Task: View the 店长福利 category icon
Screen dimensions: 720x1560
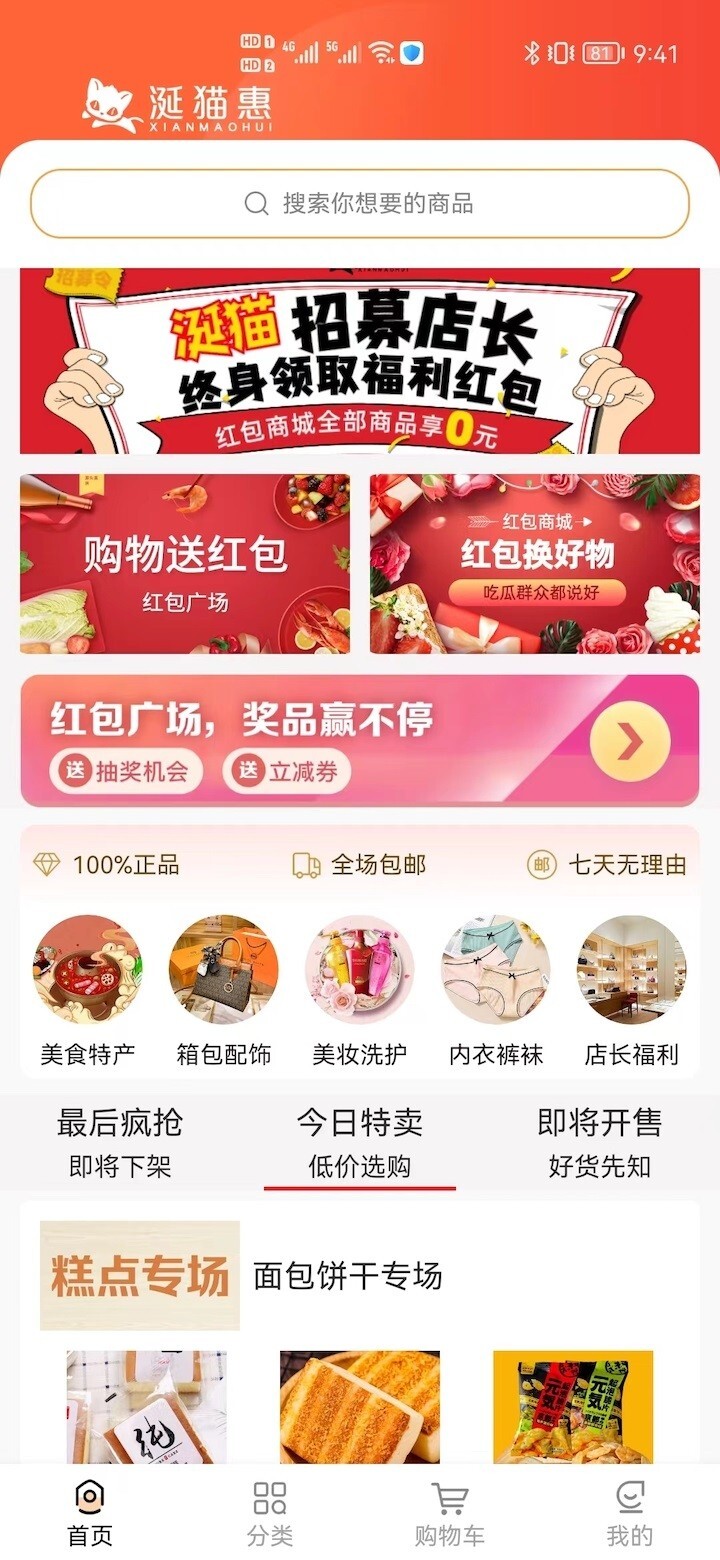Action: click(631, 968)
